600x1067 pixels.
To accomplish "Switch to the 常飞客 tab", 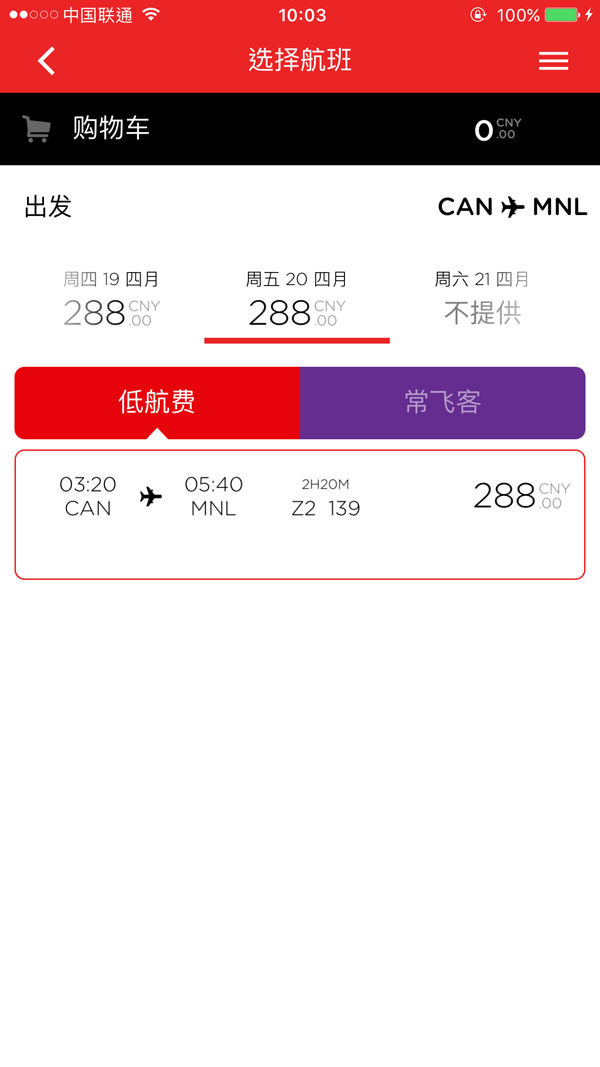I will point(442,402).
